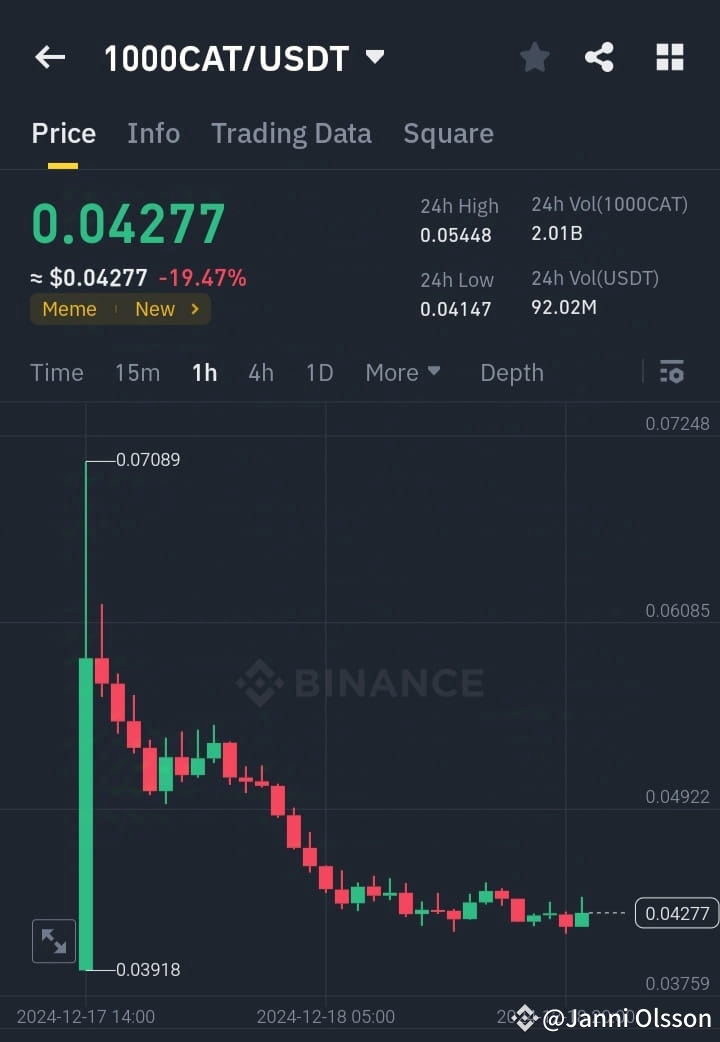The image size is (720, 1042).
Task: Tap the Binance diamond logo near Janni Olsson
Action: (524, 1017)
